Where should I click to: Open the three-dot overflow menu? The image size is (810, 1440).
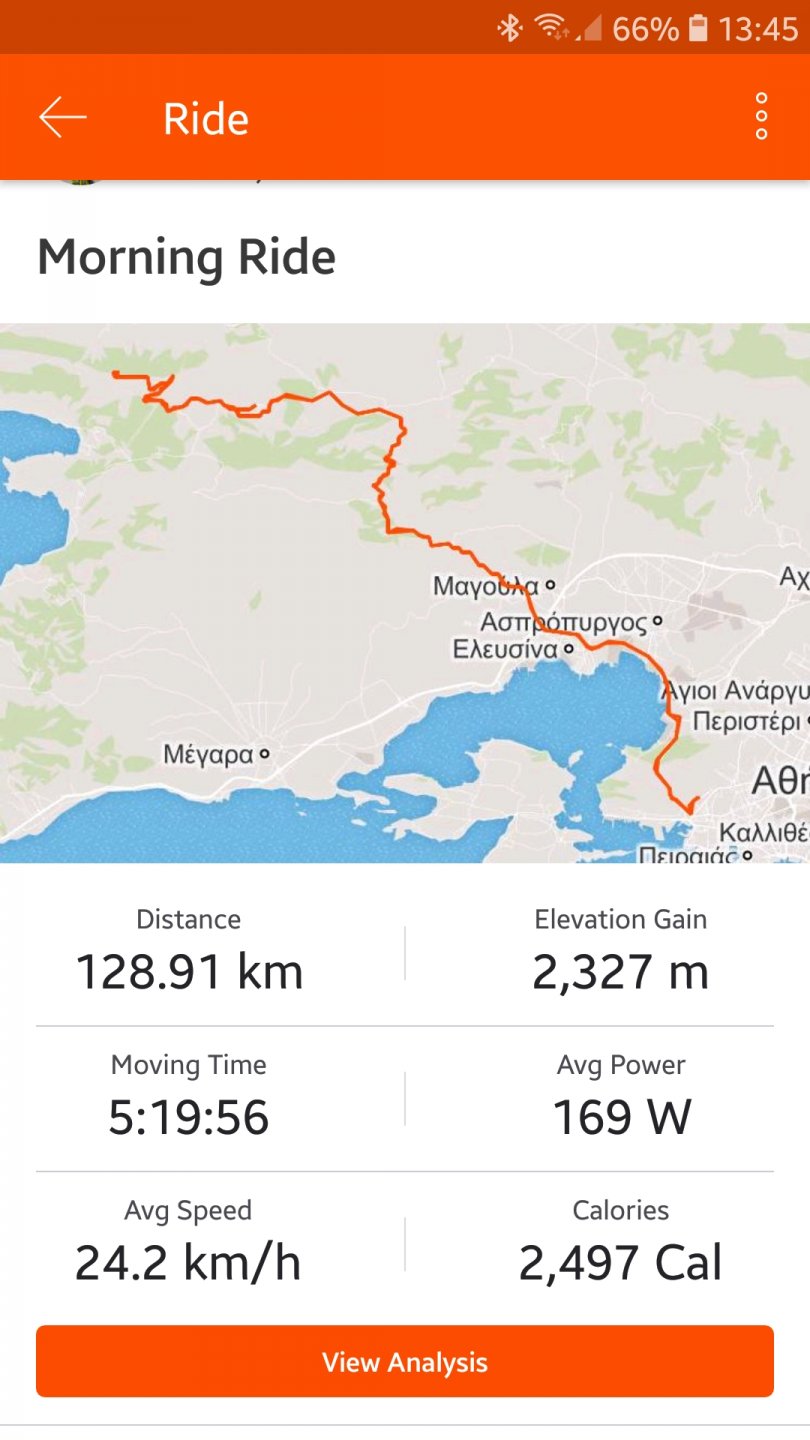point(761,117)
